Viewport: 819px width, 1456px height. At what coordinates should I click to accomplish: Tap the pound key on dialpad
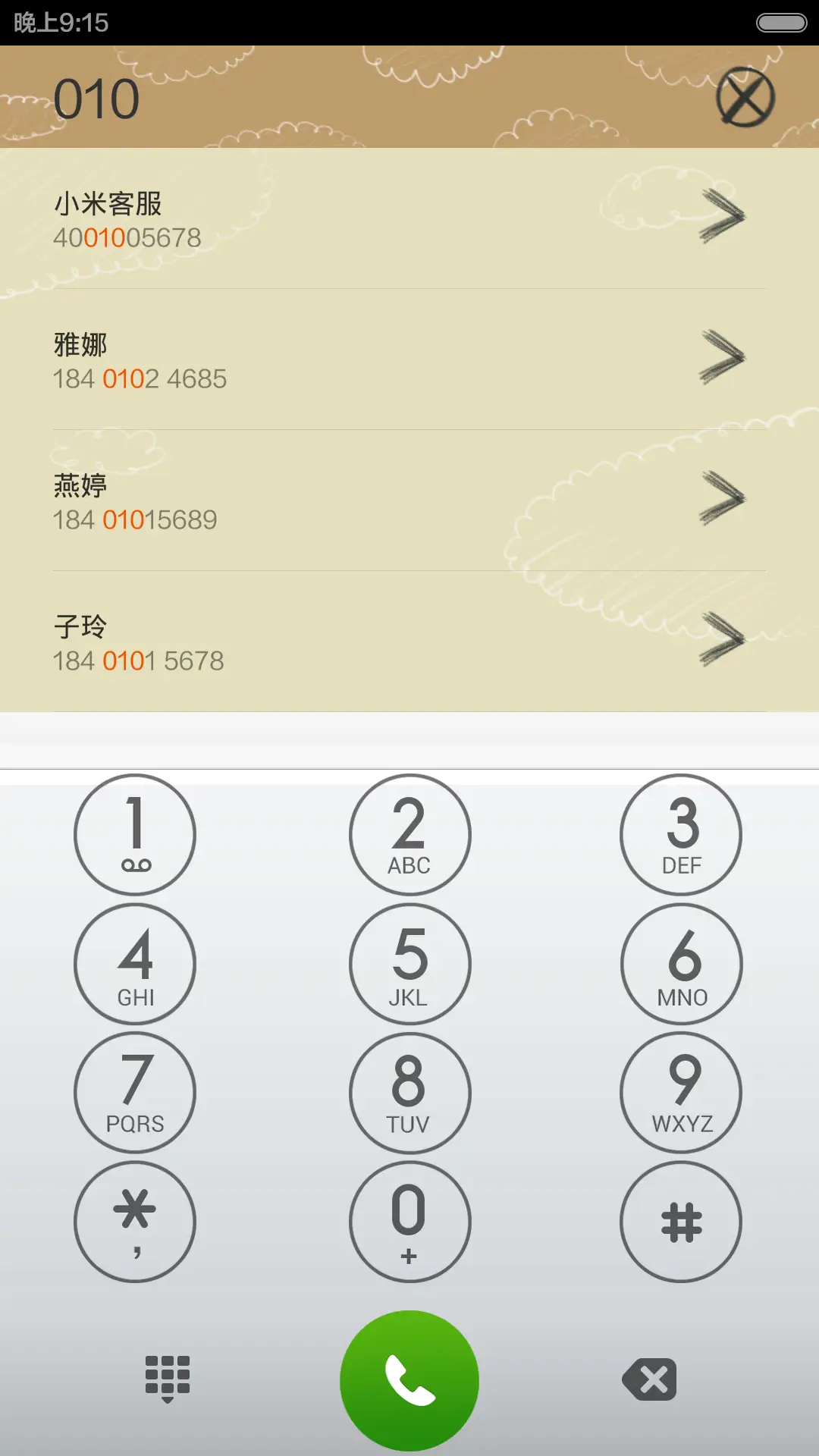(681, 1221)
